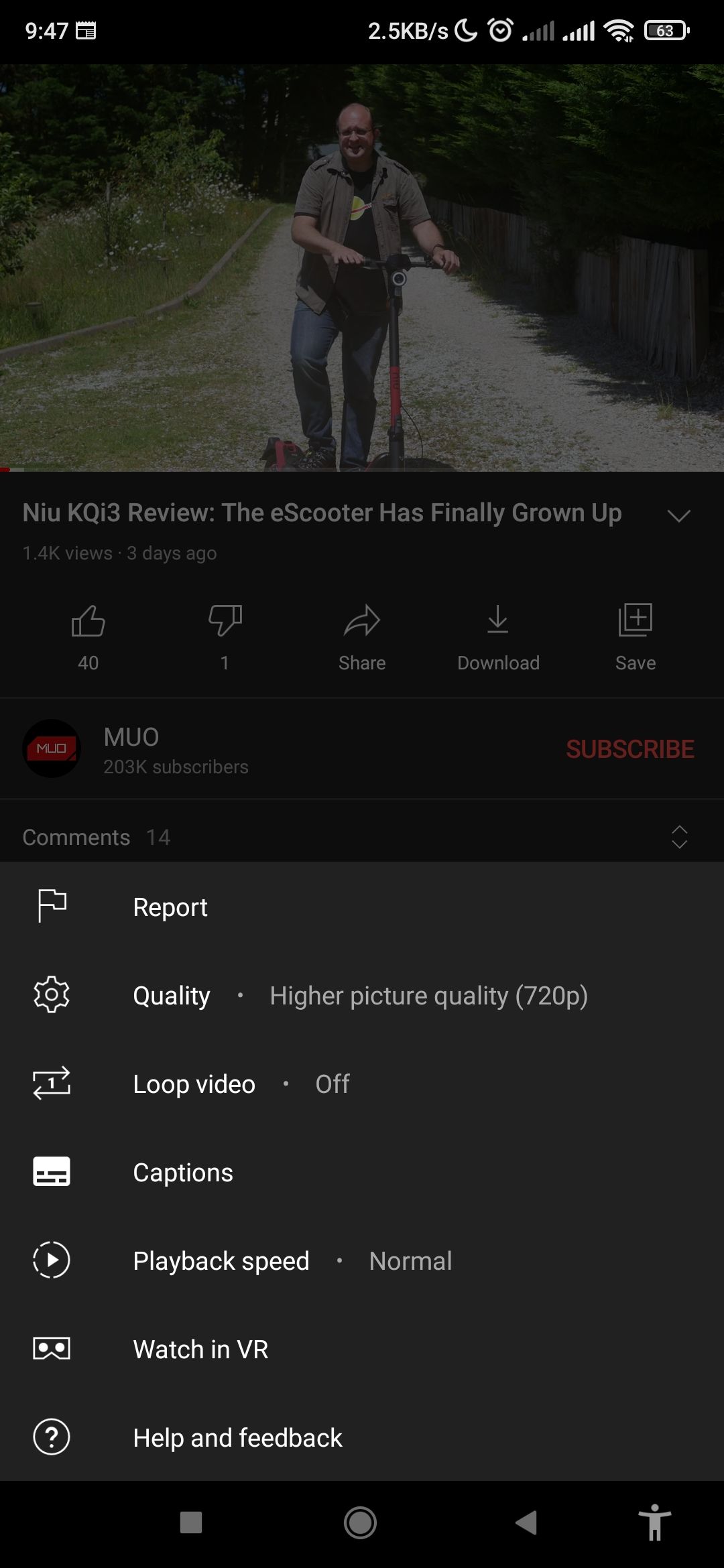Tap the Playback speed icon
Screen dimensions: 724x1568
[50, 1260]
